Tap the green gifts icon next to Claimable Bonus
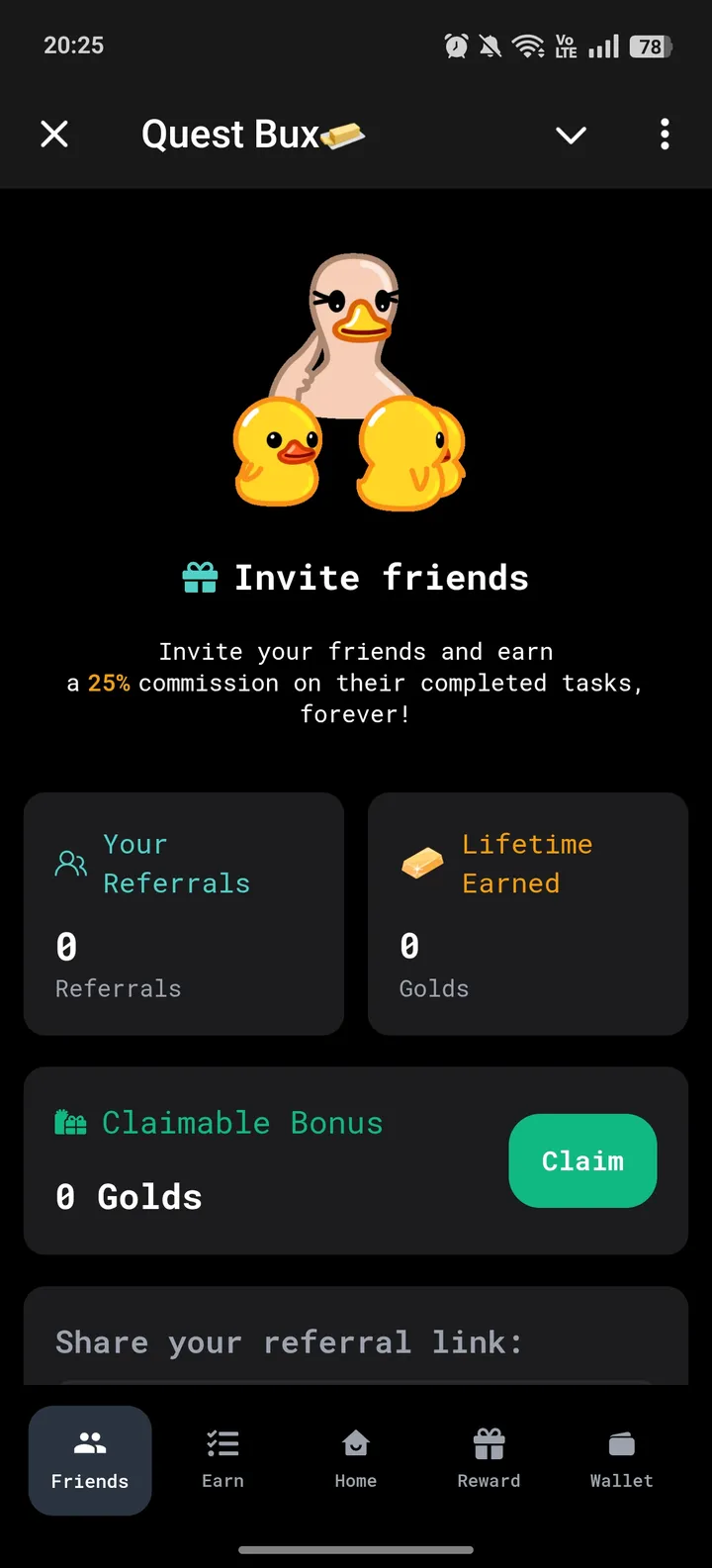Screen dimensions: 712x1568 70,1122
